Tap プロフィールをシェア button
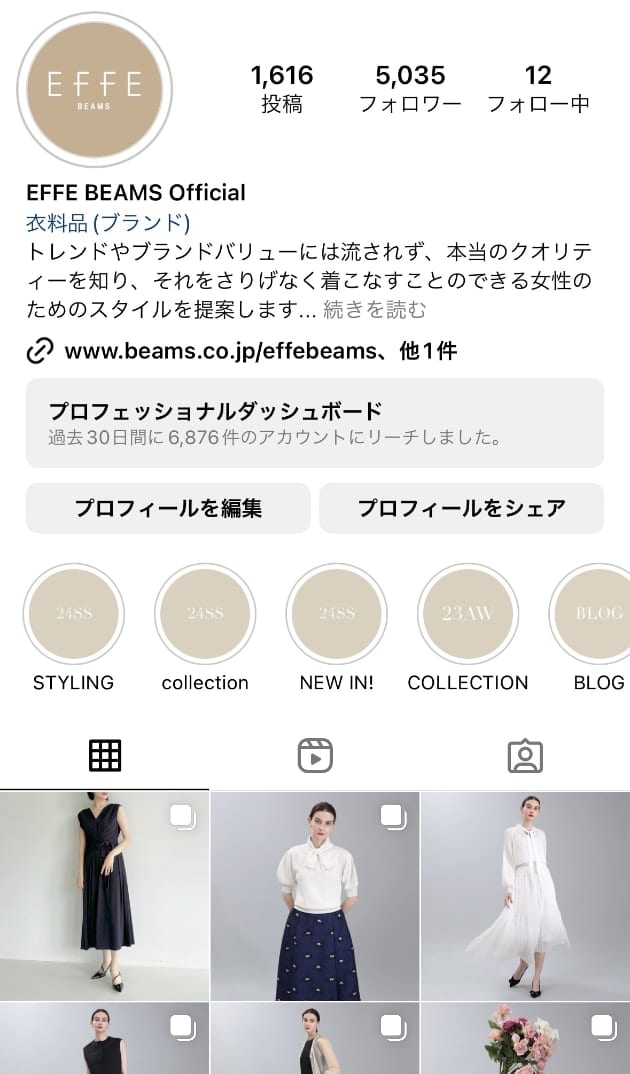 [461, 508]
